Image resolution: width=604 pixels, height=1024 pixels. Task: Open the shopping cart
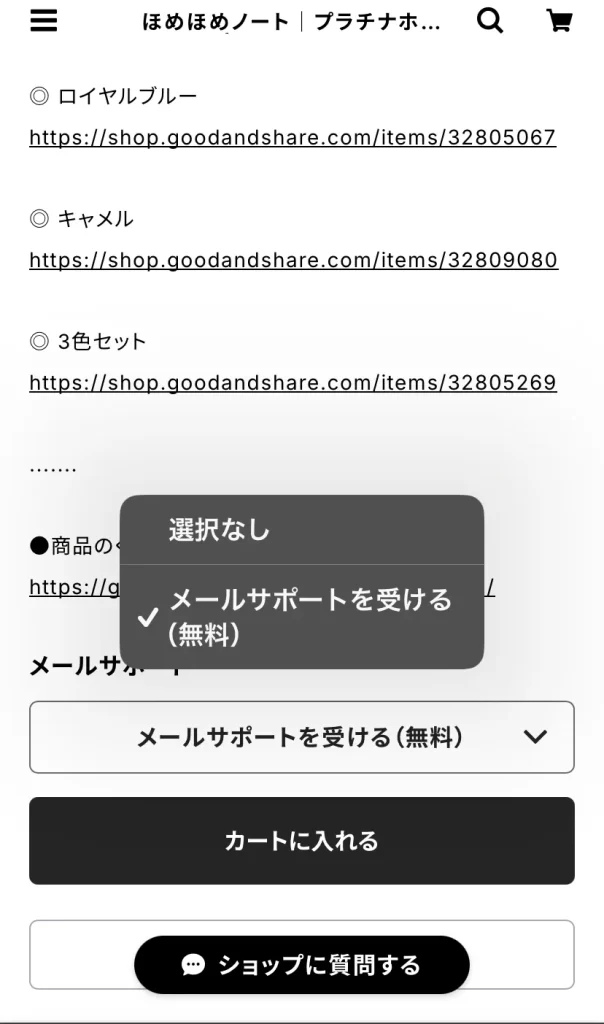pos(559,21)
